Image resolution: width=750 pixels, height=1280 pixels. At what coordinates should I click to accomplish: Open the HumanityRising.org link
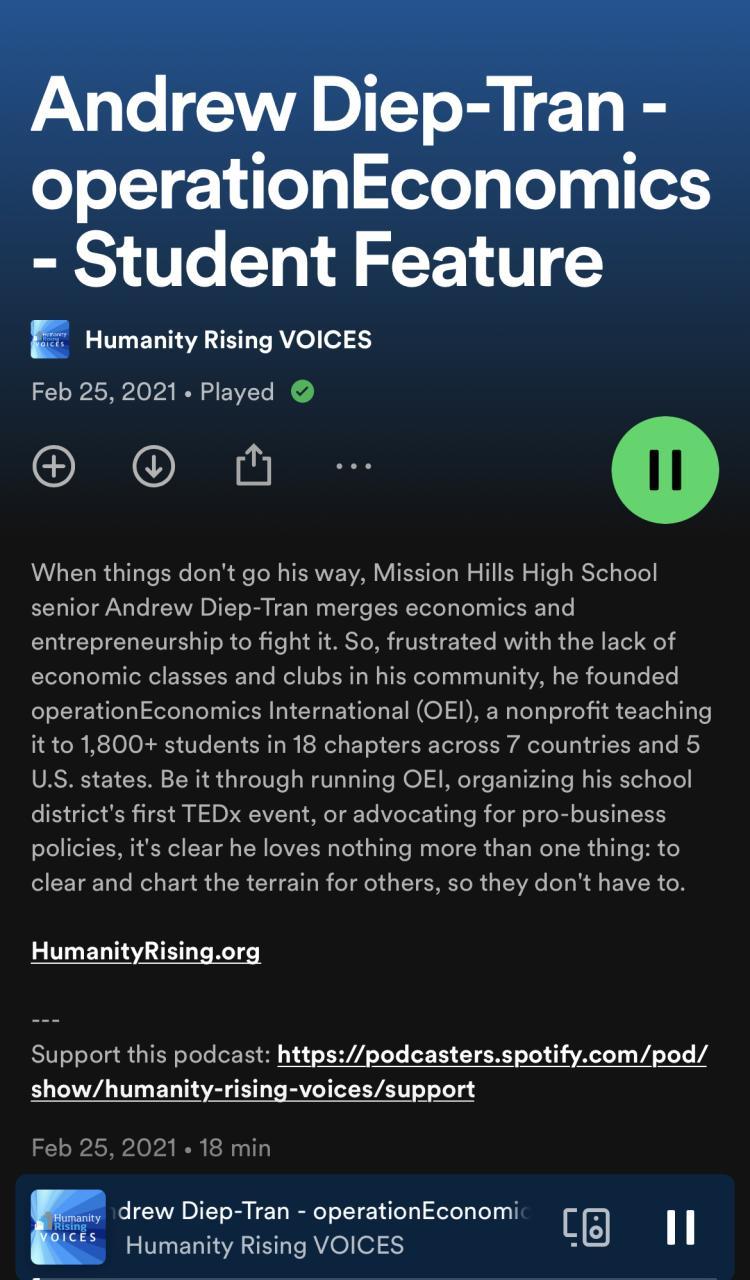click(x=146, y=950)
